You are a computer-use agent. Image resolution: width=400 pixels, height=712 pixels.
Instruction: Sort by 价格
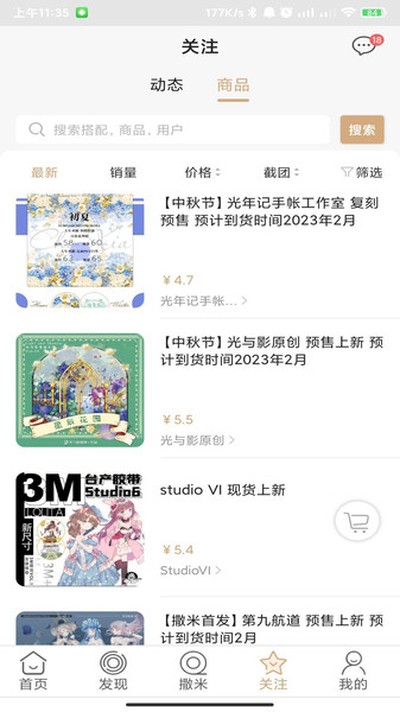pos(202,173)
